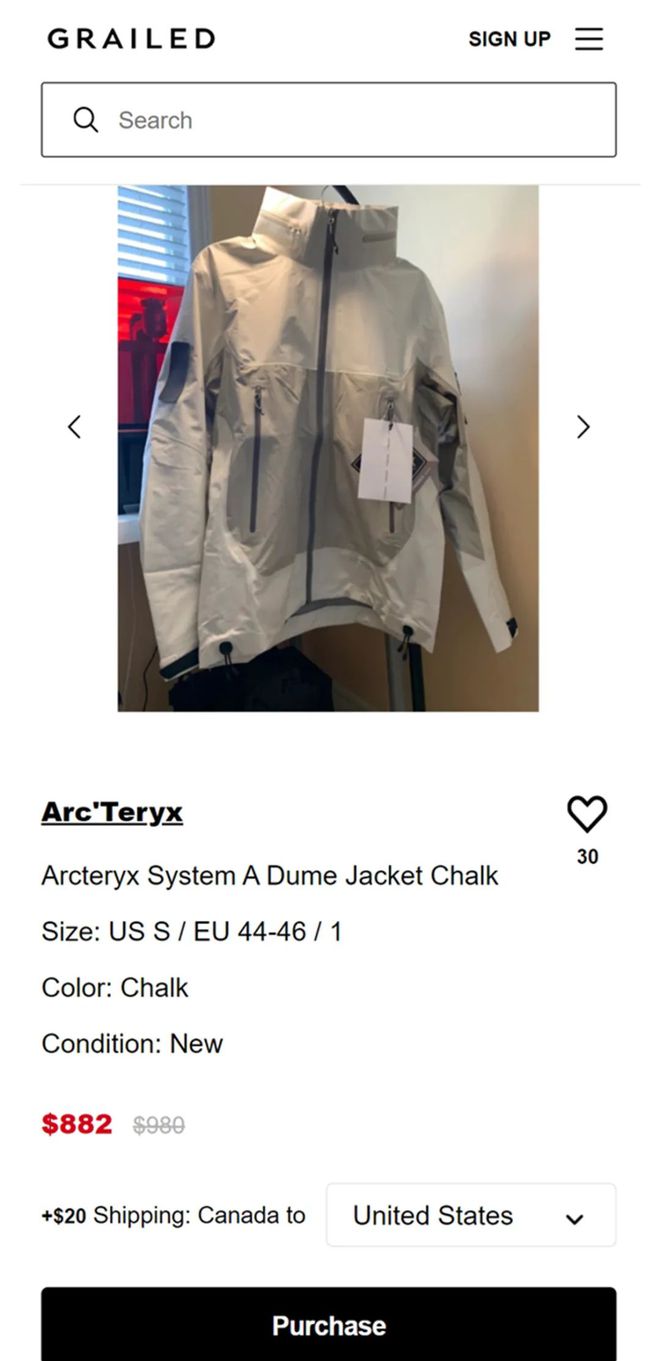Show the next product photo
The height and width of the screenshot is (1361, 660).
coord(583,427)
